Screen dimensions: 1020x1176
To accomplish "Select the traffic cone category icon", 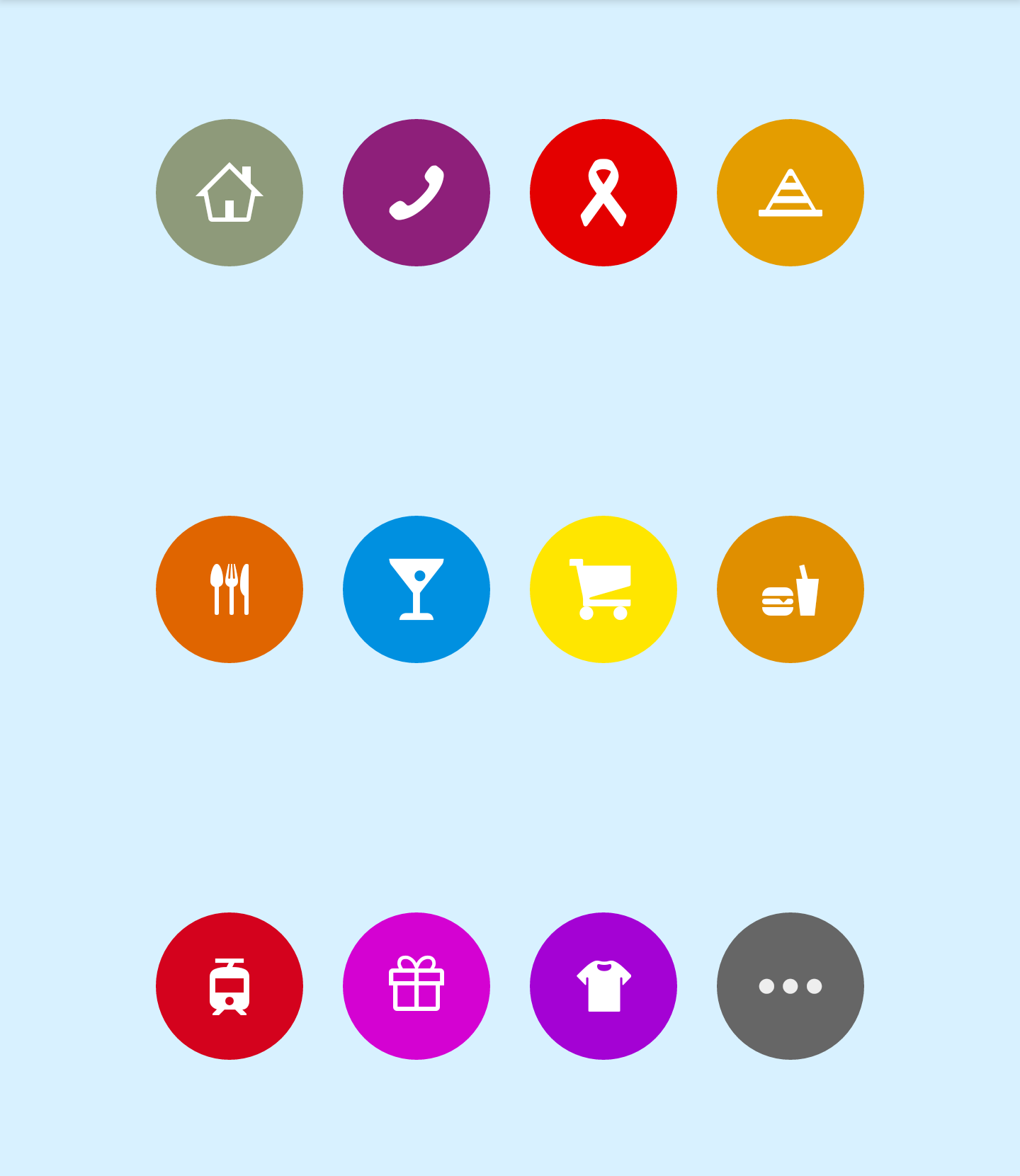I will point(790,193).
